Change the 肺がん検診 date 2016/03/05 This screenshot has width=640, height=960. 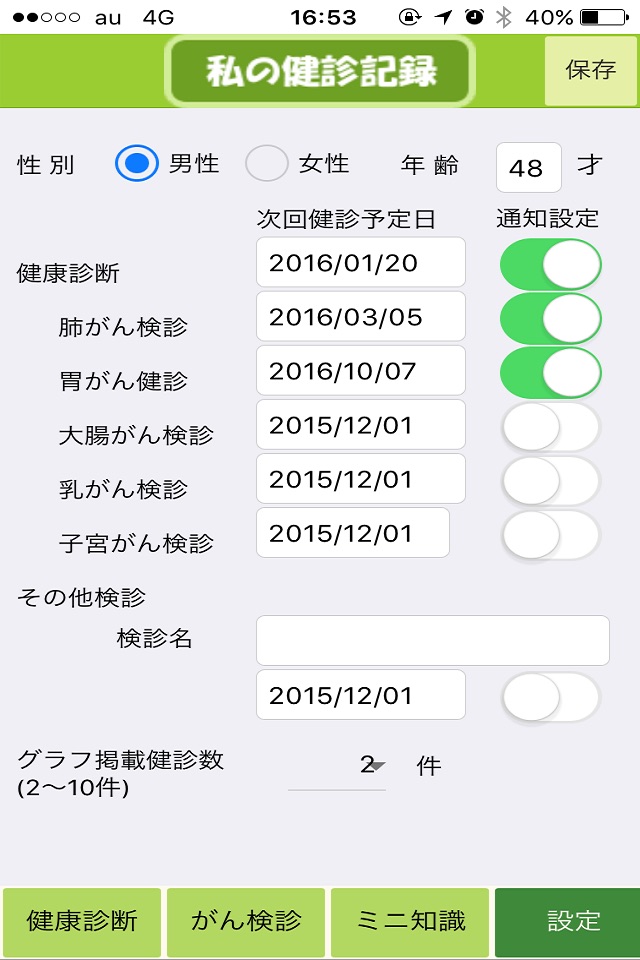click(x=361, y=317)
